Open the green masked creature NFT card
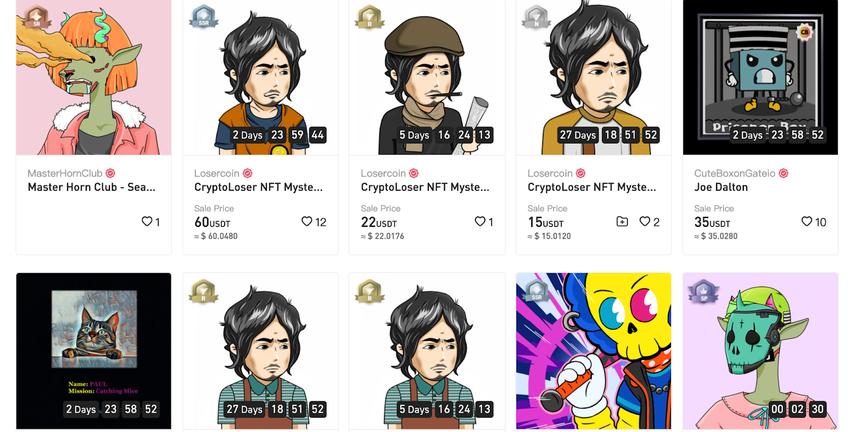Viewport: 850px width, 432px height. 760,350
